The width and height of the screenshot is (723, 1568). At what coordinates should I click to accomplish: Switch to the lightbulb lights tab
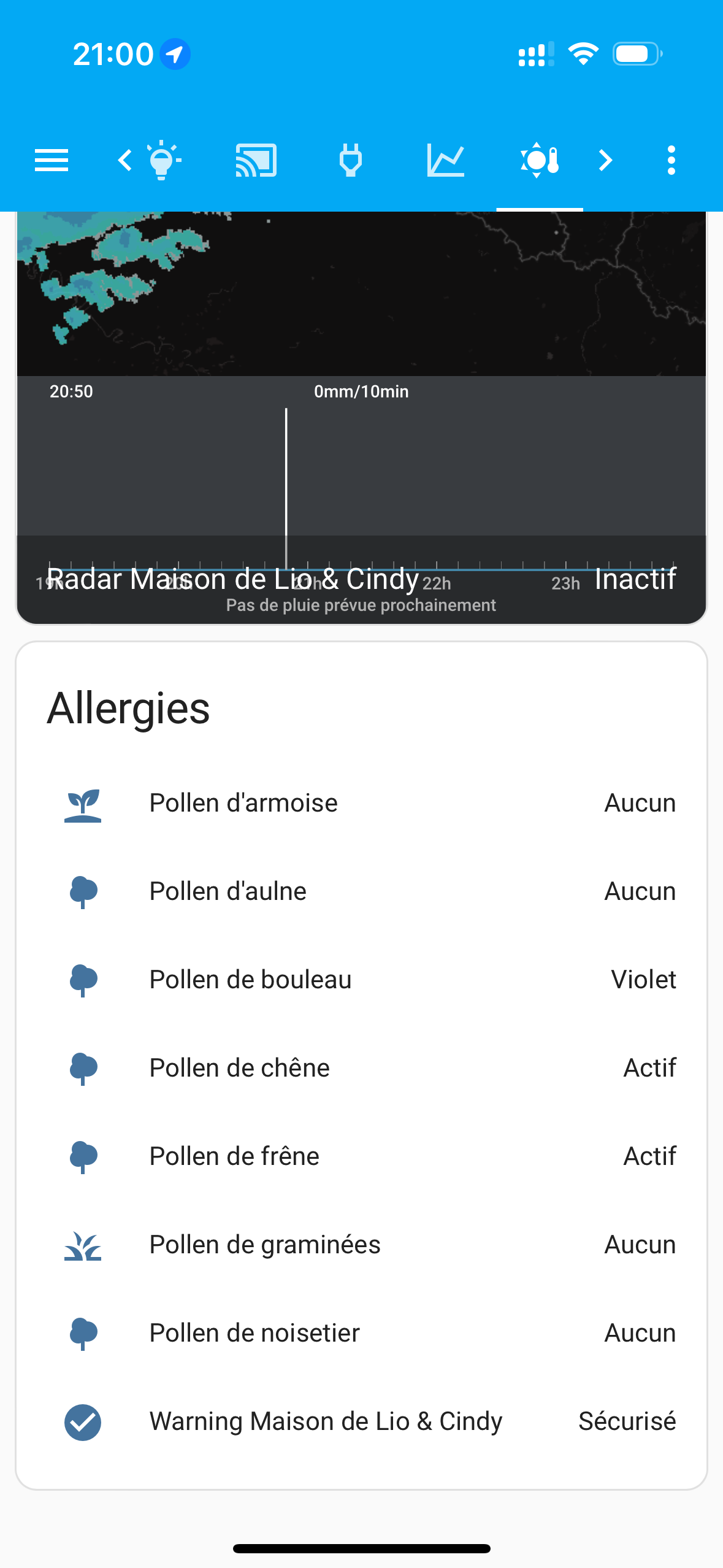[x=163, y=161]
